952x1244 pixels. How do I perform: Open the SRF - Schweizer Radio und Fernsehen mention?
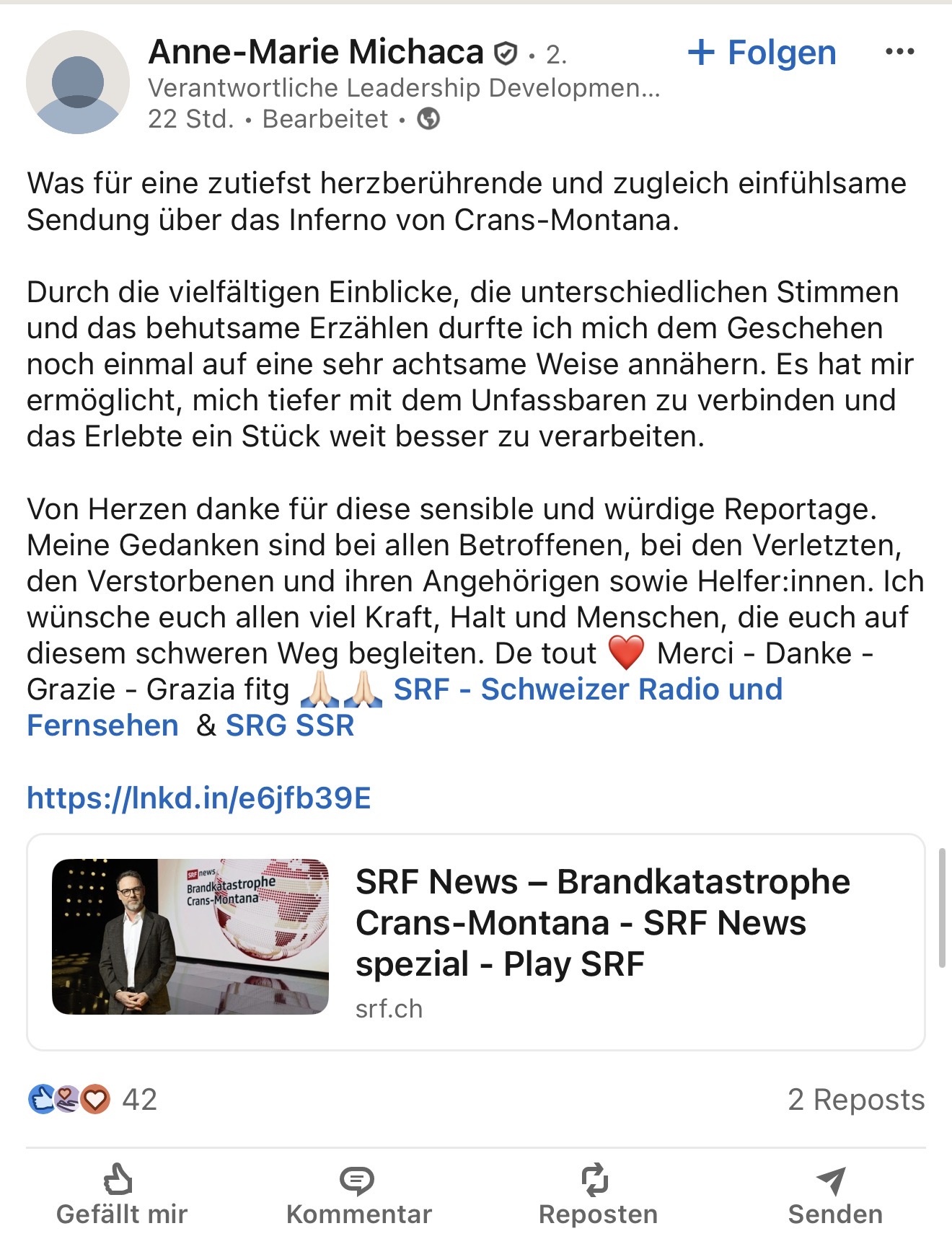tap(587, 689)
